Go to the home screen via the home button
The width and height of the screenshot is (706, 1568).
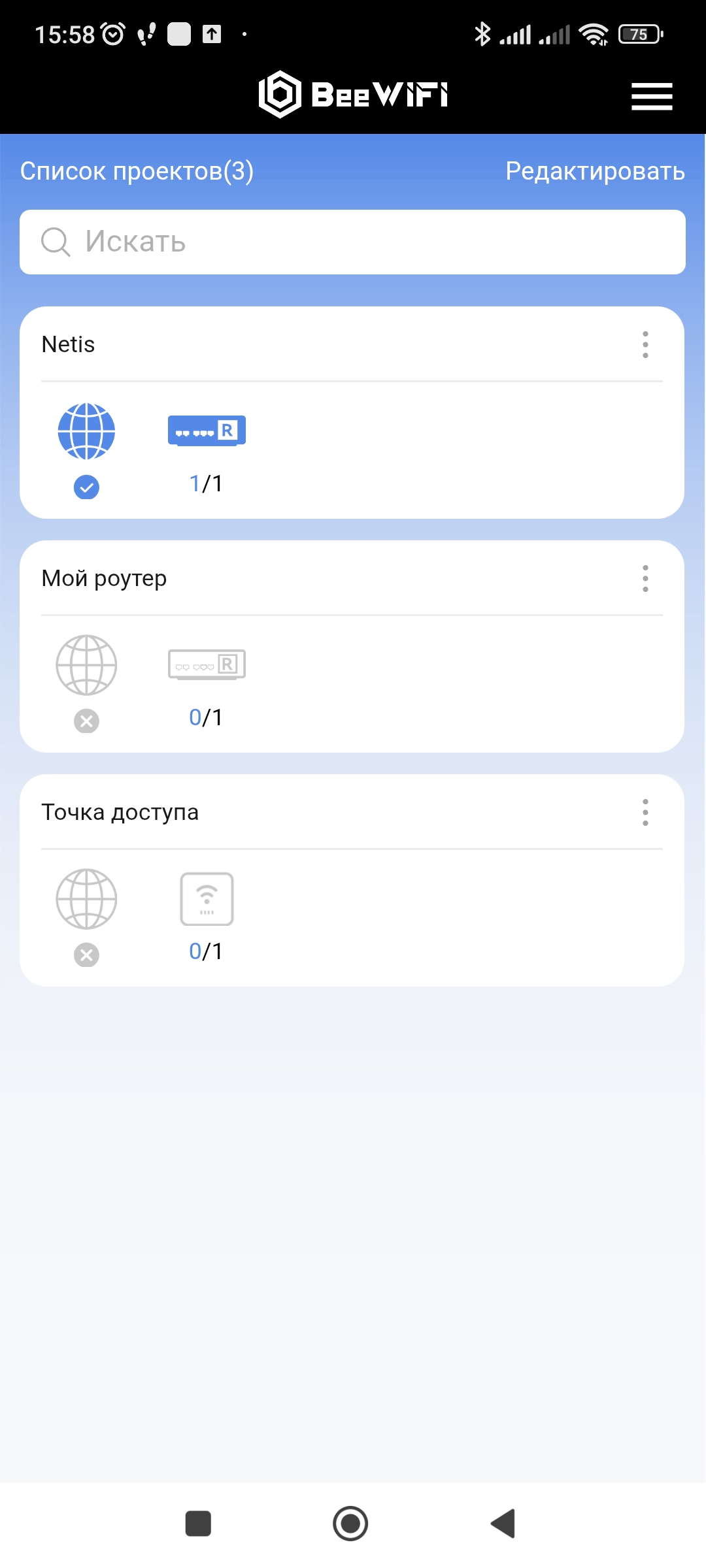click(350, 1524)
